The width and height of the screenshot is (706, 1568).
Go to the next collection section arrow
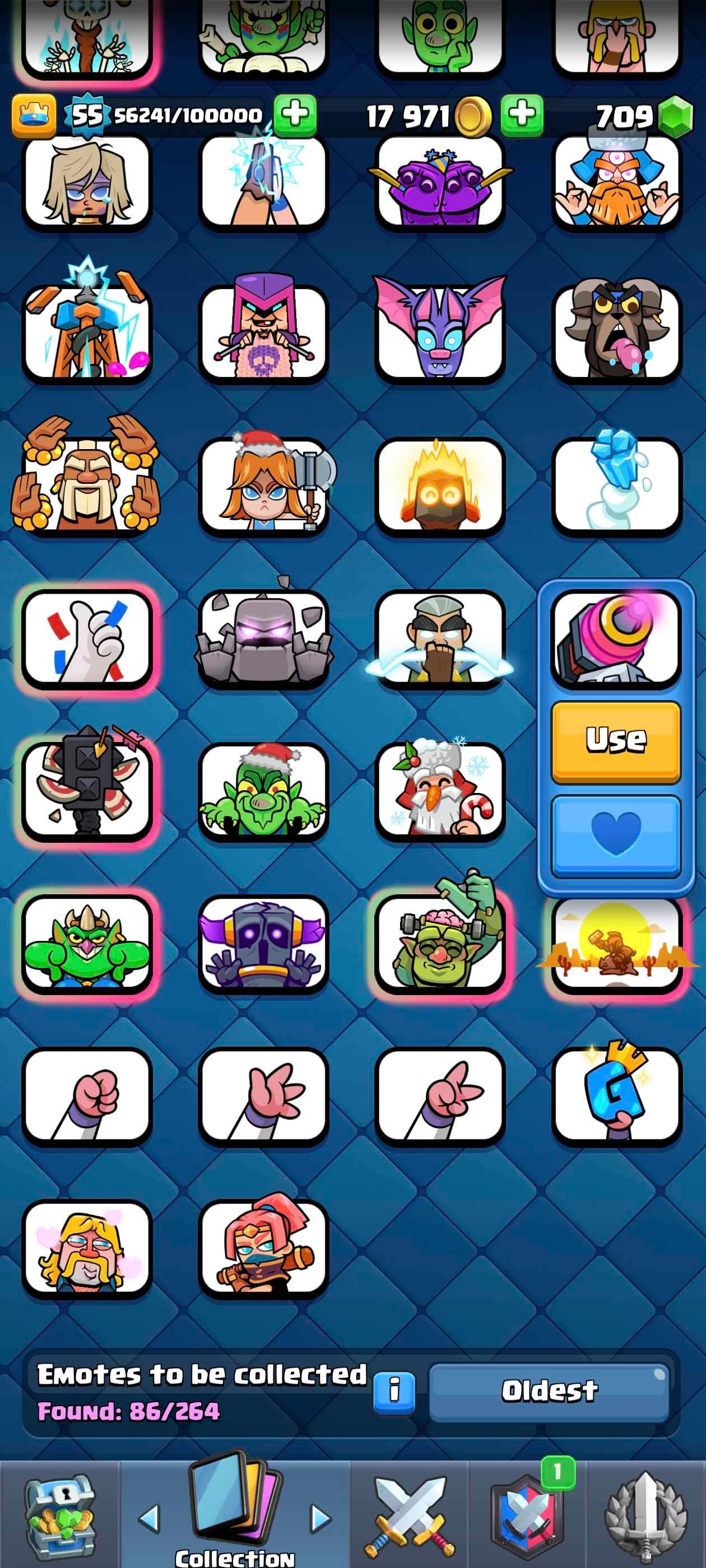tap(321, 1518)
